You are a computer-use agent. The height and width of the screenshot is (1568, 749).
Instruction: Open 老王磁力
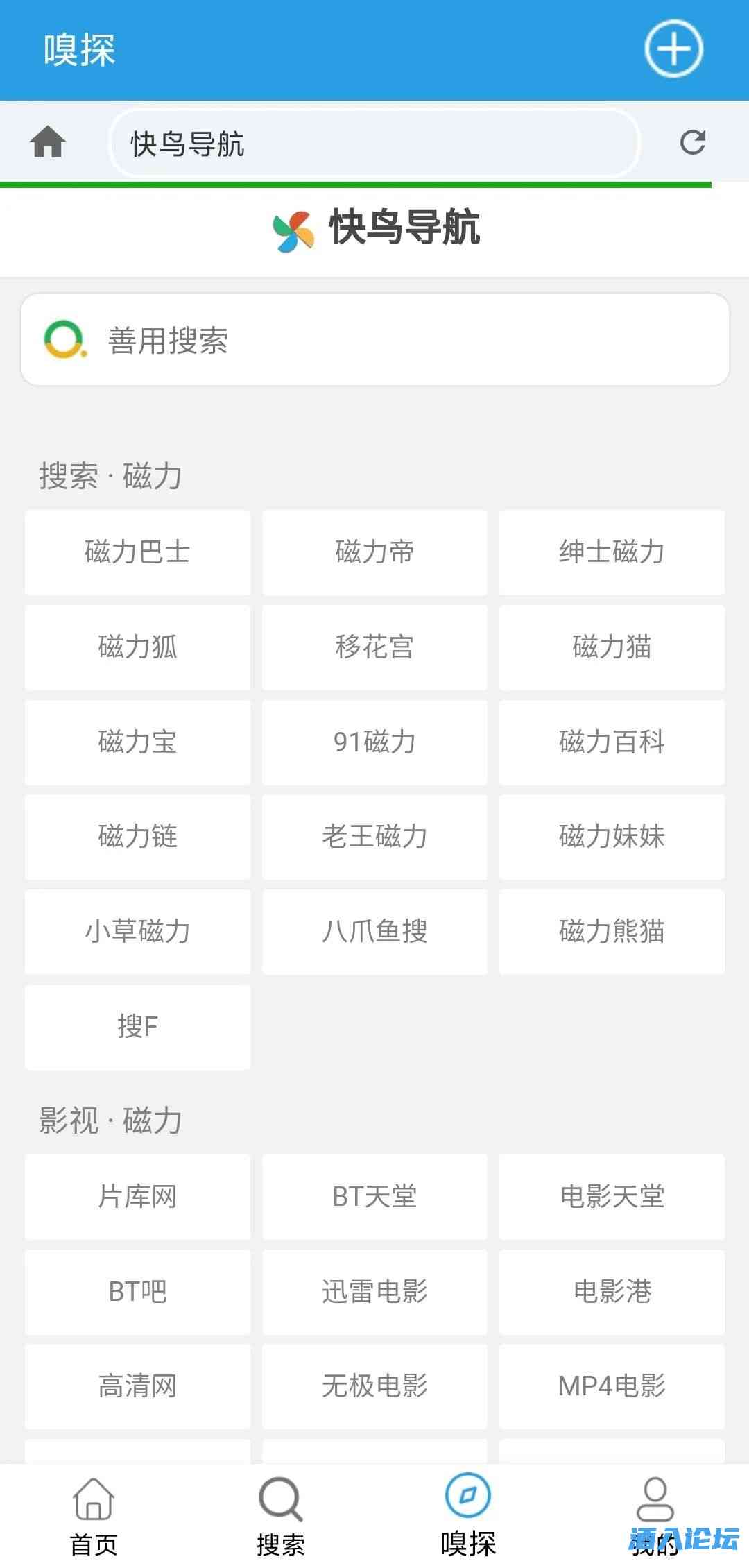tap(374, 837)
